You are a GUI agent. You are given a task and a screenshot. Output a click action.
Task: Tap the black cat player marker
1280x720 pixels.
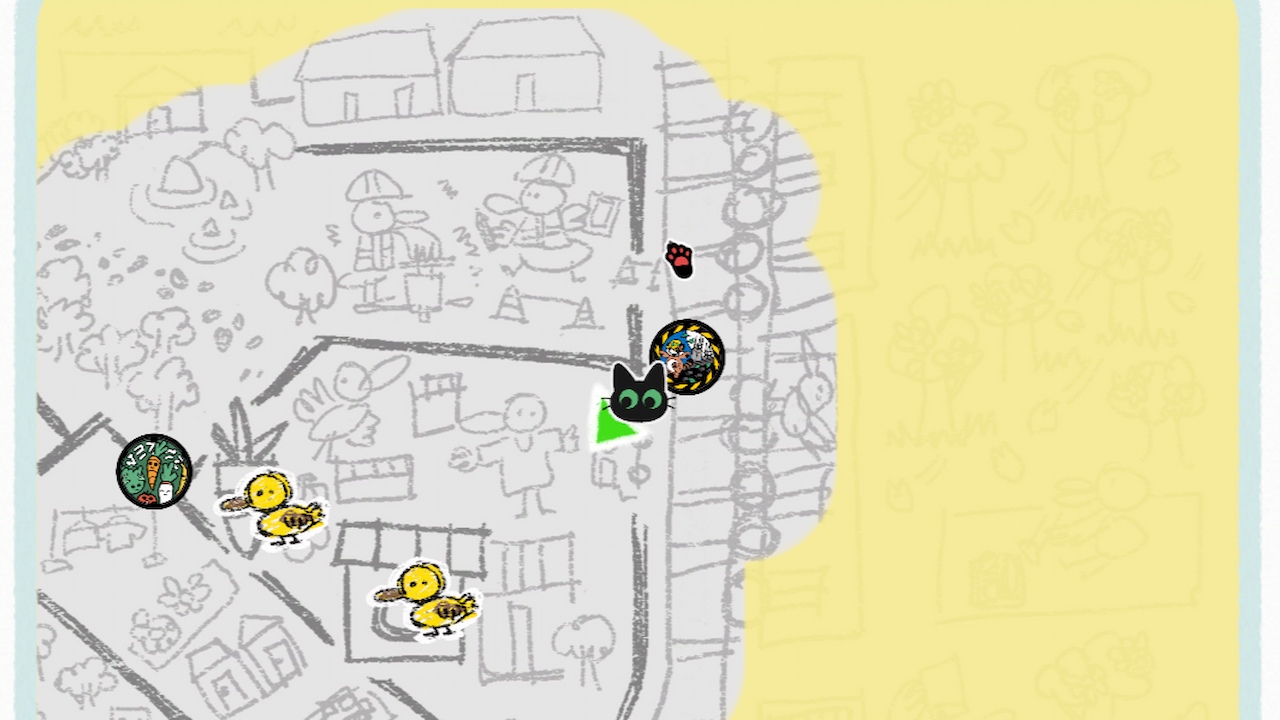[x=638, y=396]
